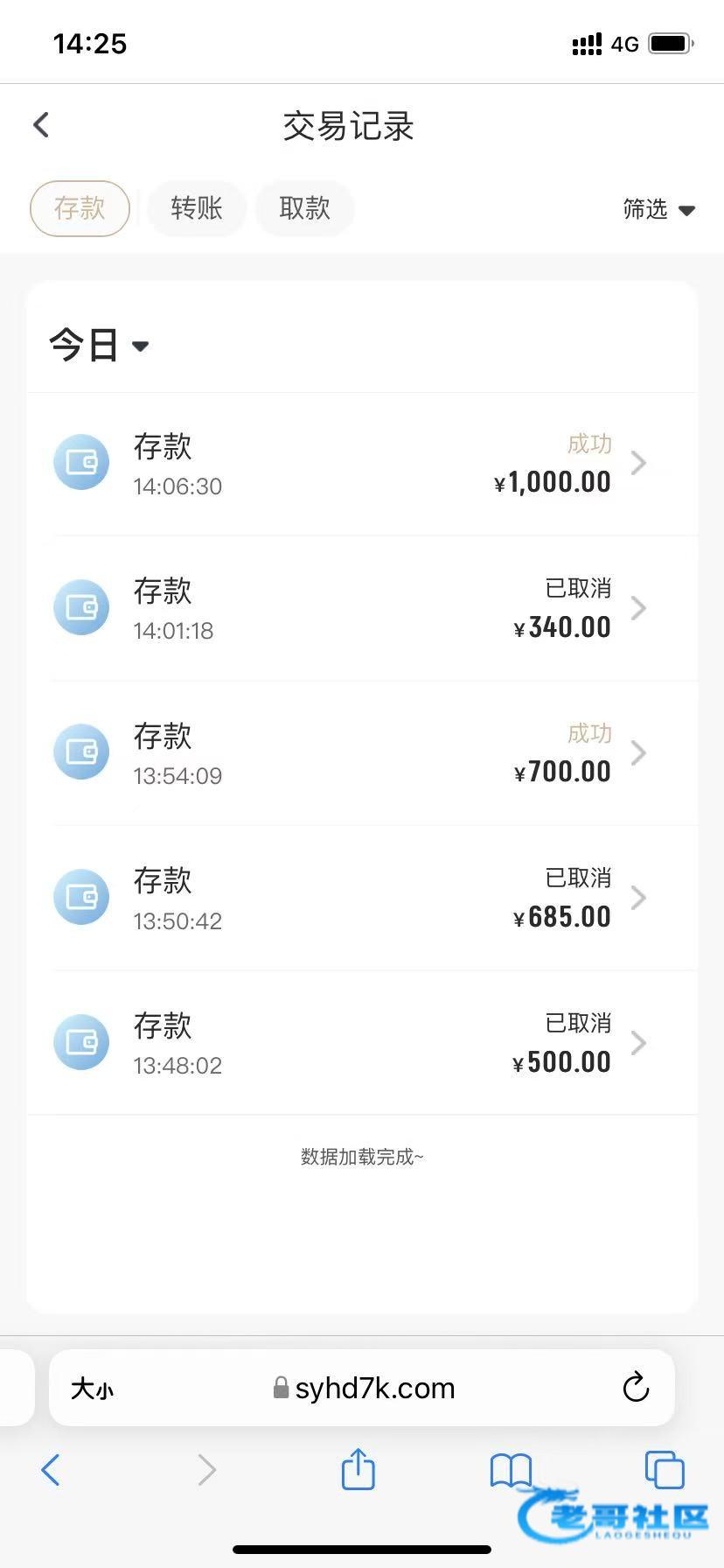Open the cancelled ¥340.00 deposit record
The width and height of the screenshot is (724, 1568).
coord(362,607)
